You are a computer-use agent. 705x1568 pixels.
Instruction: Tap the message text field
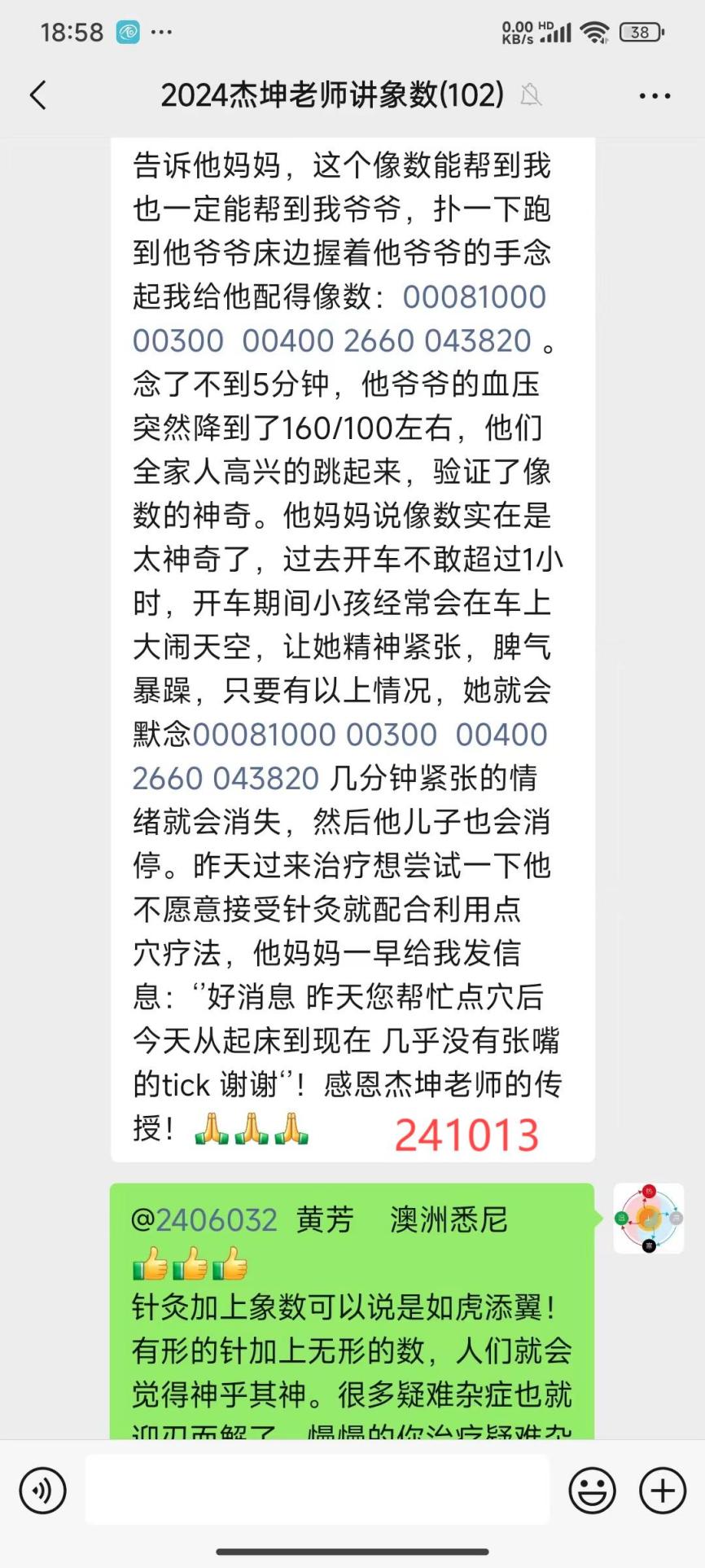tap(317, 1490)
